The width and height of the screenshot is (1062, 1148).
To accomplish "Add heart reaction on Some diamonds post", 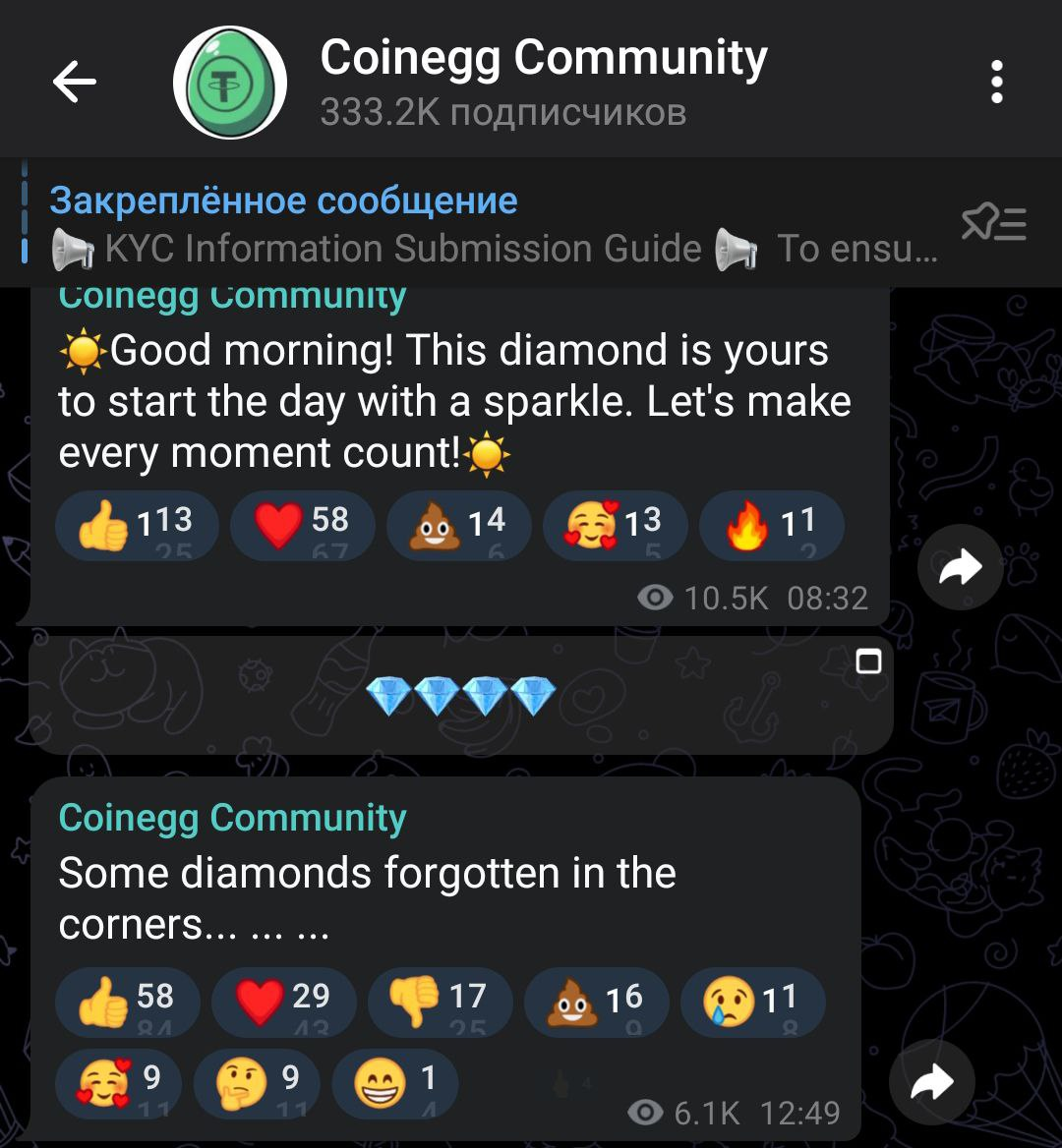I will (x=283, y=1002).
